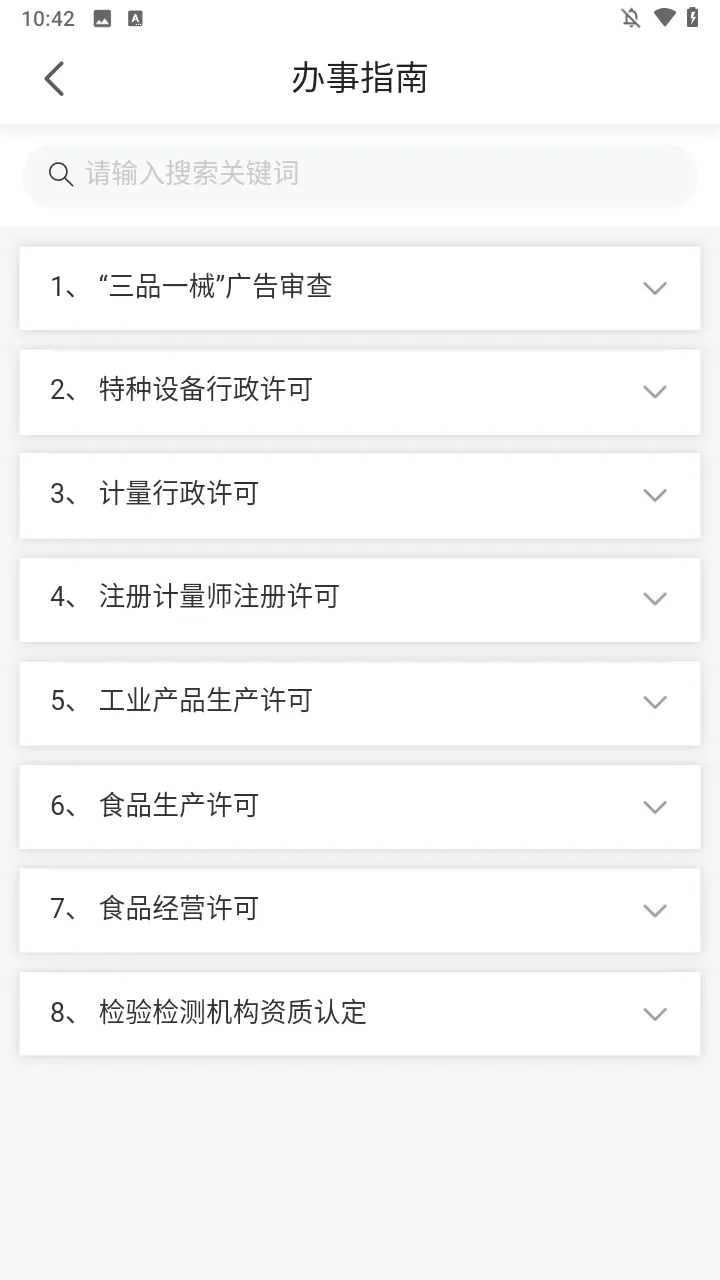Image resolution: width=720 pixels, height=1280 pixels.
Task: Expand 检验检测机构资质认定
Action: tap(360, 1013)
